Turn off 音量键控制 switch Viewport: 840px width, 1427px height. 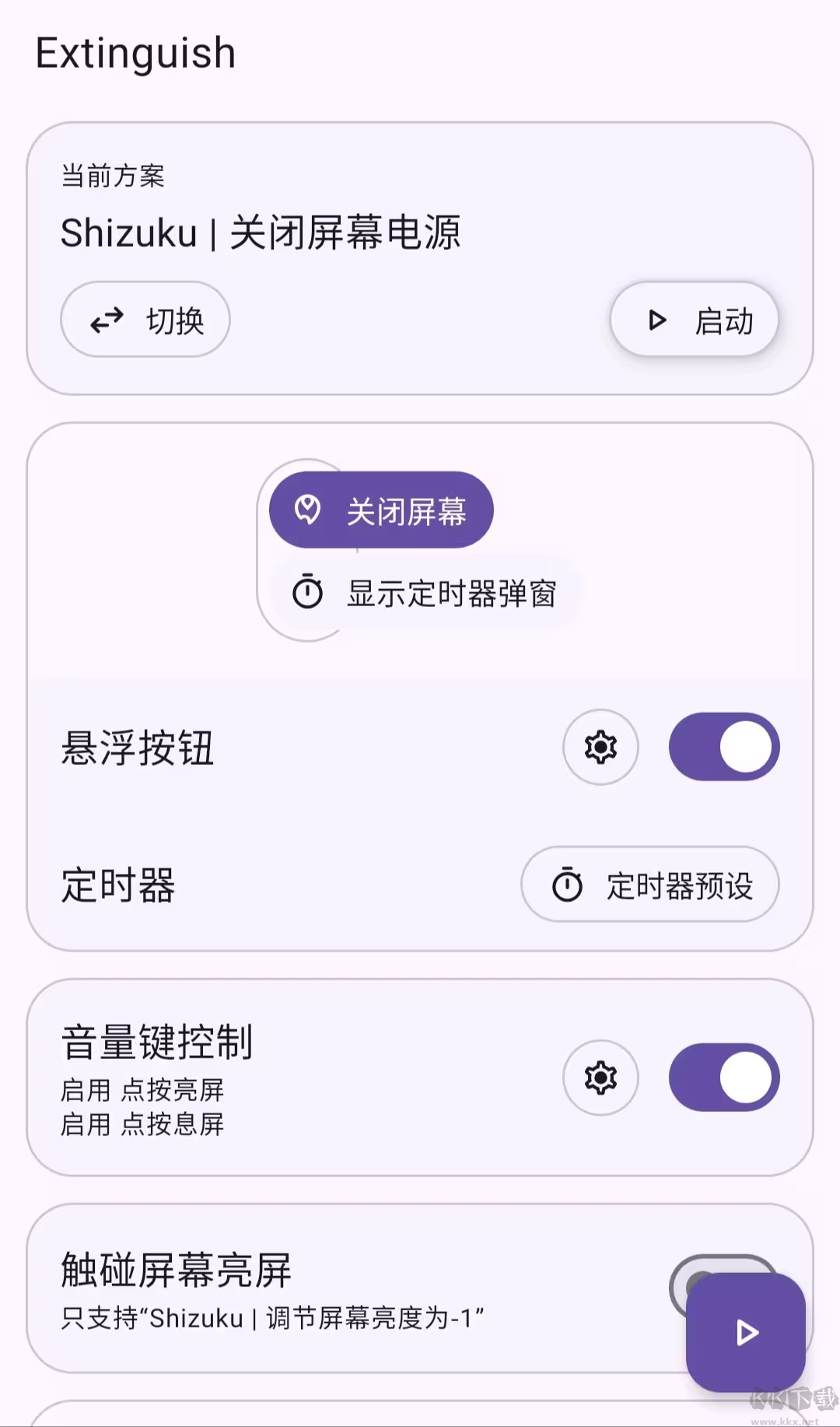(724, 1078)
